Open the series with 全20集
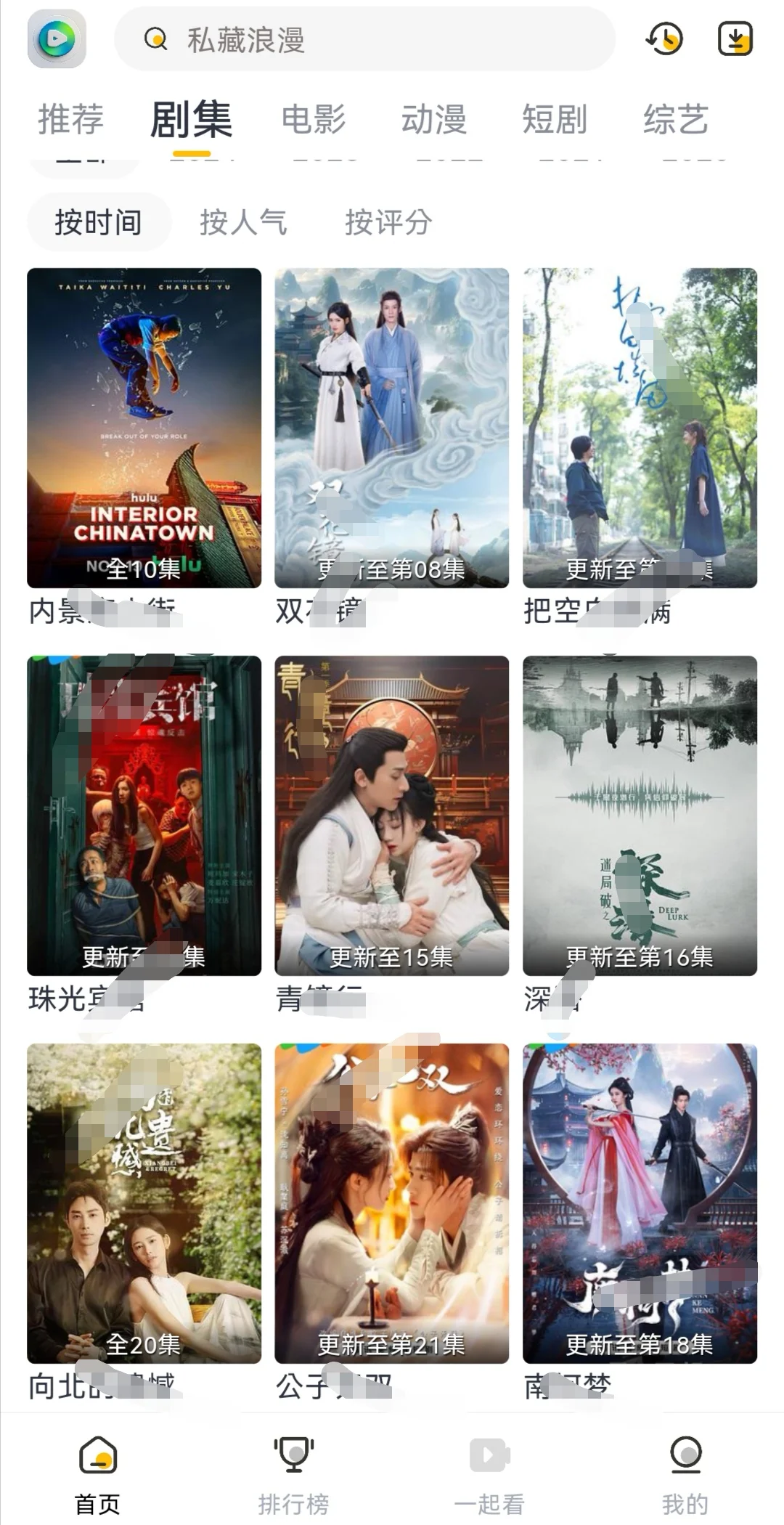This screenshot has width=784, height=1525. click(144, 1203)
